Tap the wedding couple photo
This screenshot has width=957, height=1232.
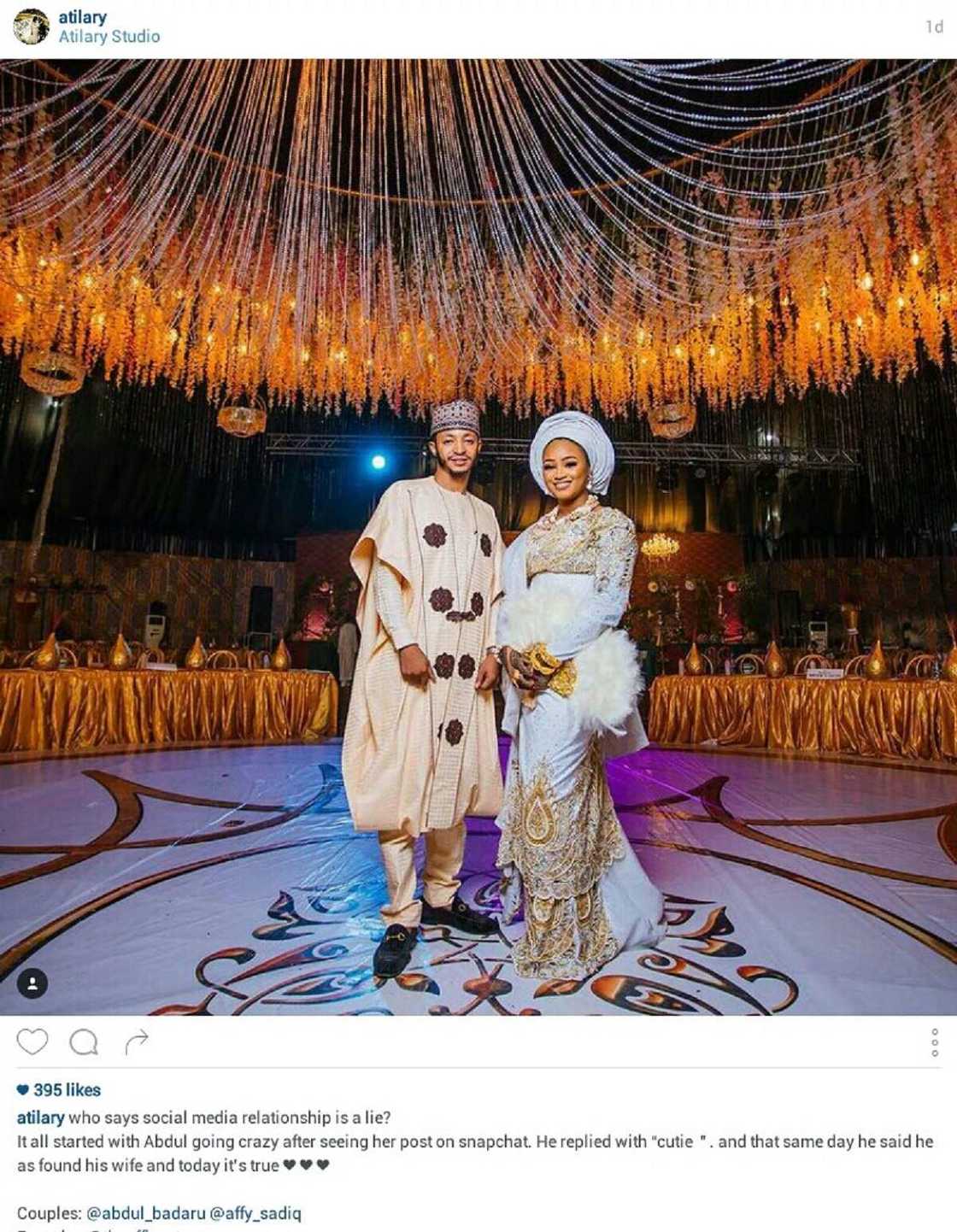[478, 537]
